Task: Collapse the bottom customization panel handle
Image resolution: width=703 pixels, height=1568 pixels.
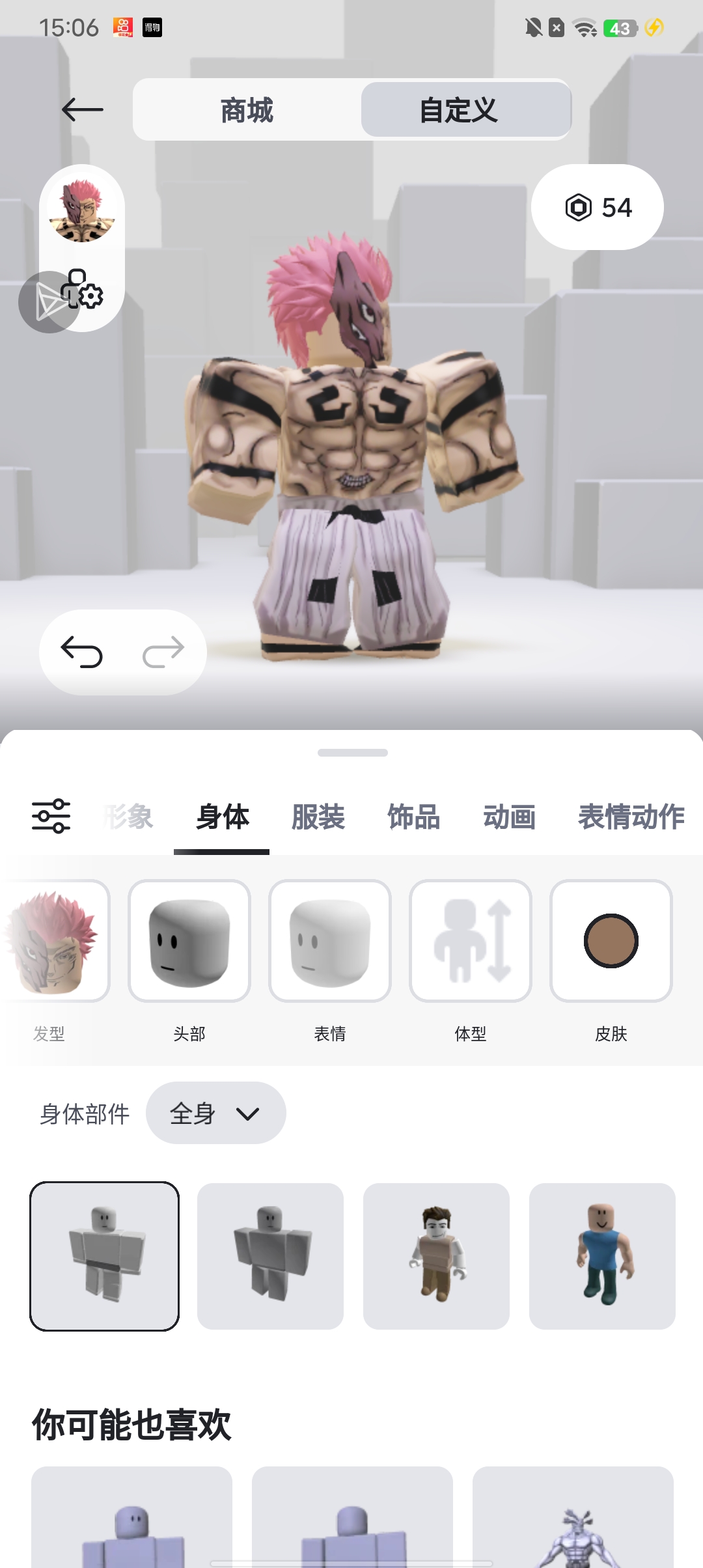Action: (351, 752)
